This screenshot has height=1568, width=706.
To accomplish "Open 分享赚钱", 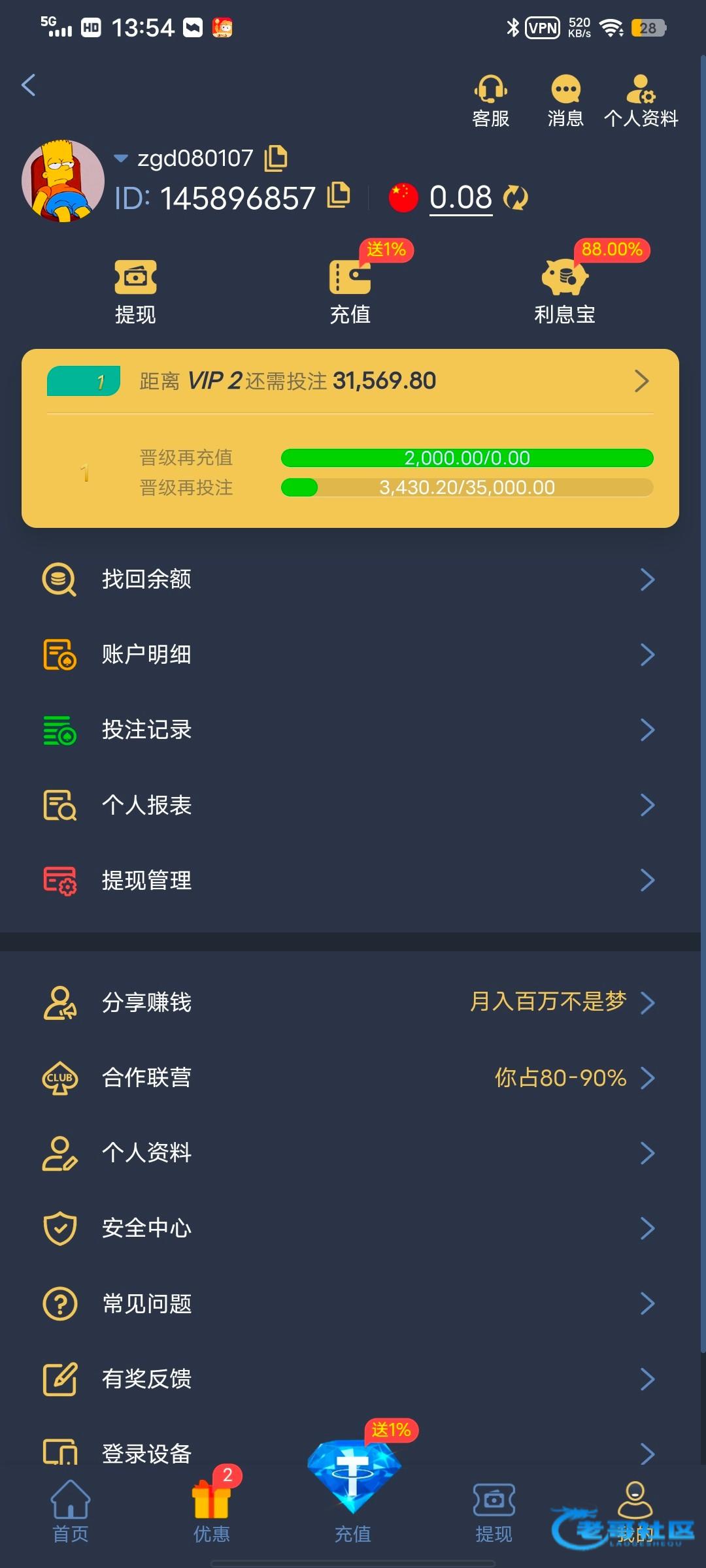I will tap(350, 1002).
